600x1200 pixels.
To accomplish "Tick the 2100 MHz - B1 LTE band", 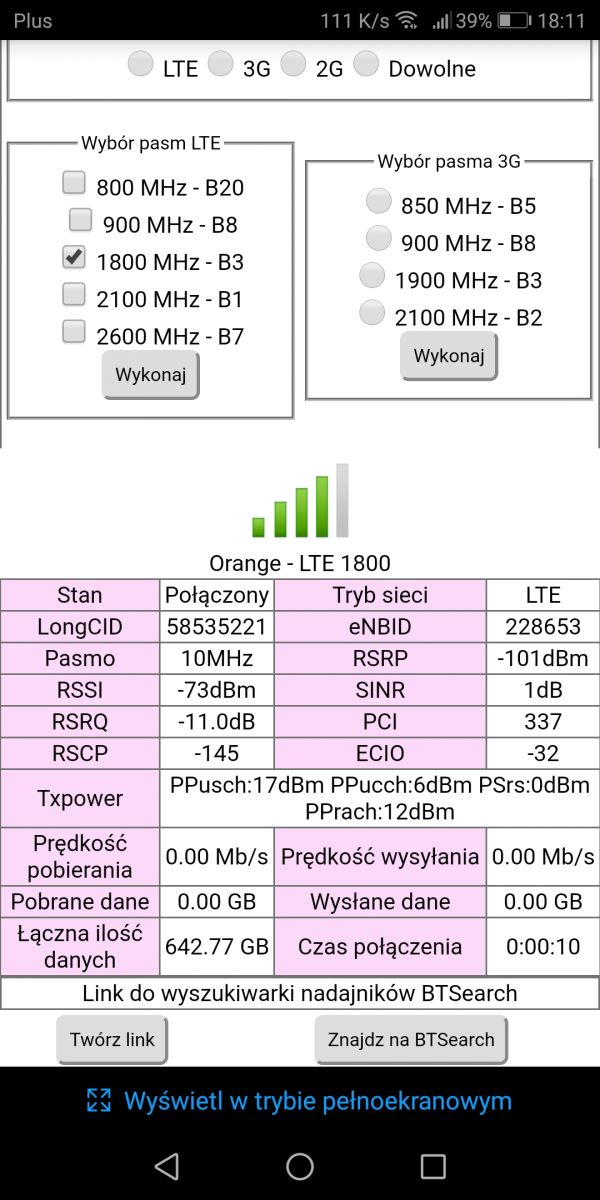I will pyautogui.click(x=73, y=294).
